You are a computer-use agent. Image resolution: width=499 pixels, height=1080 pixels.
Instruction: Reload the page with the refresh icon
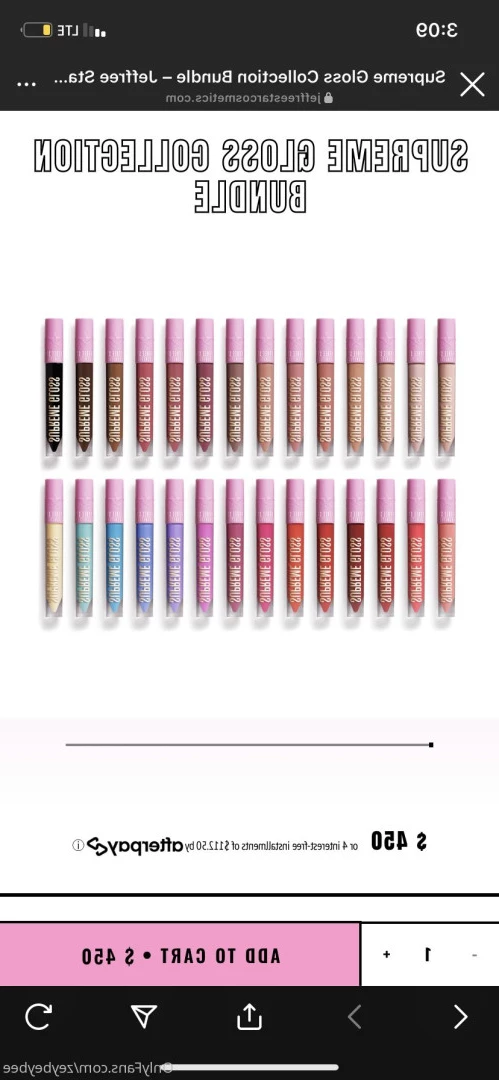(38, 1017)
